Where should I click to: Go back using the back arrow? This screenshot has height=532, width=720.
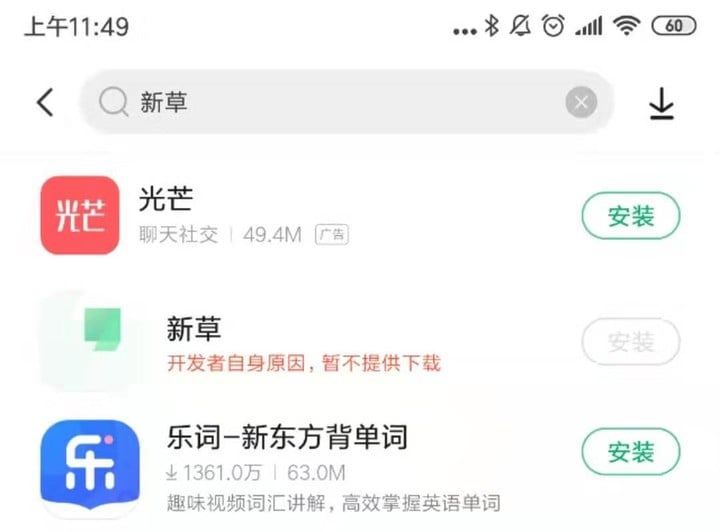click(45, 102)
